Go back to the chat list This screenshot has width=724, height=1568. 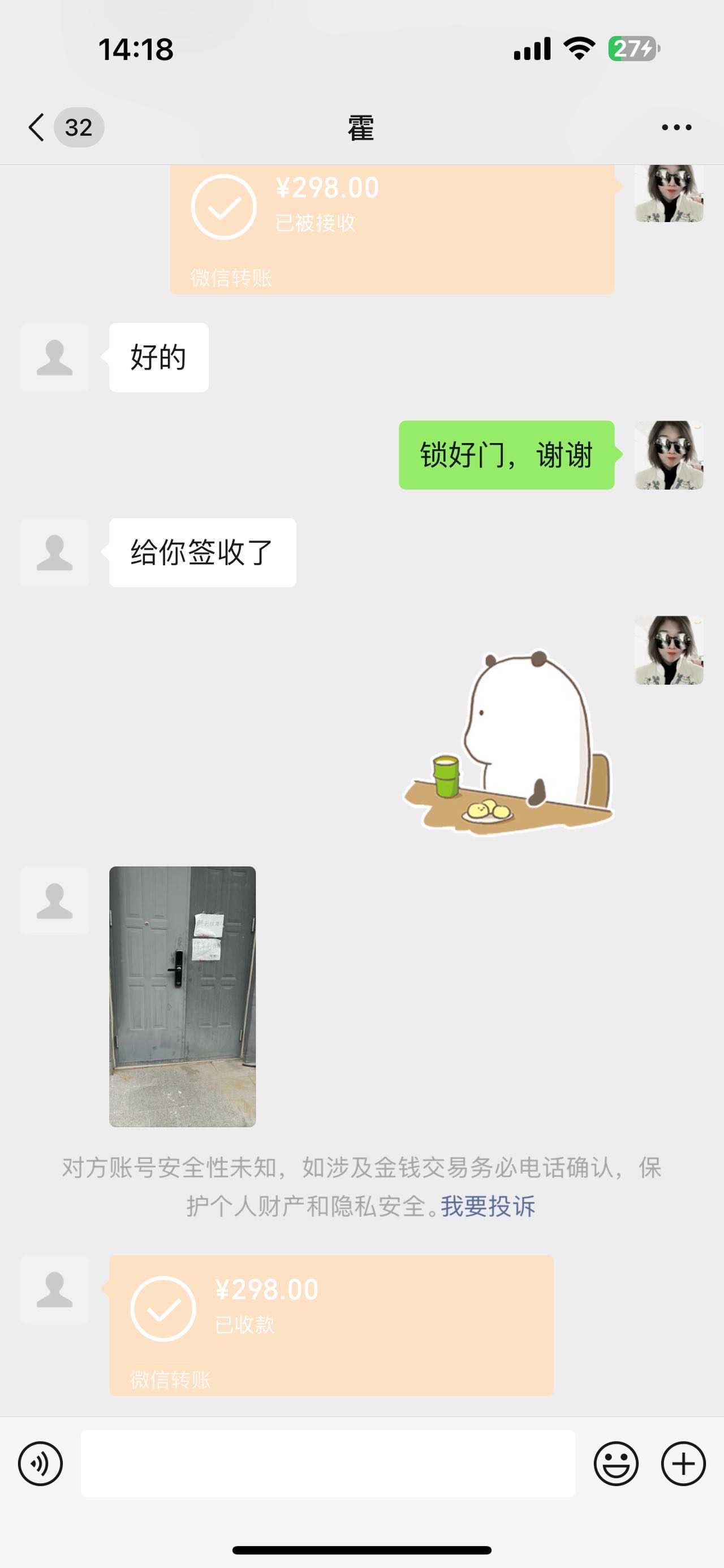[x=38, y=128]
